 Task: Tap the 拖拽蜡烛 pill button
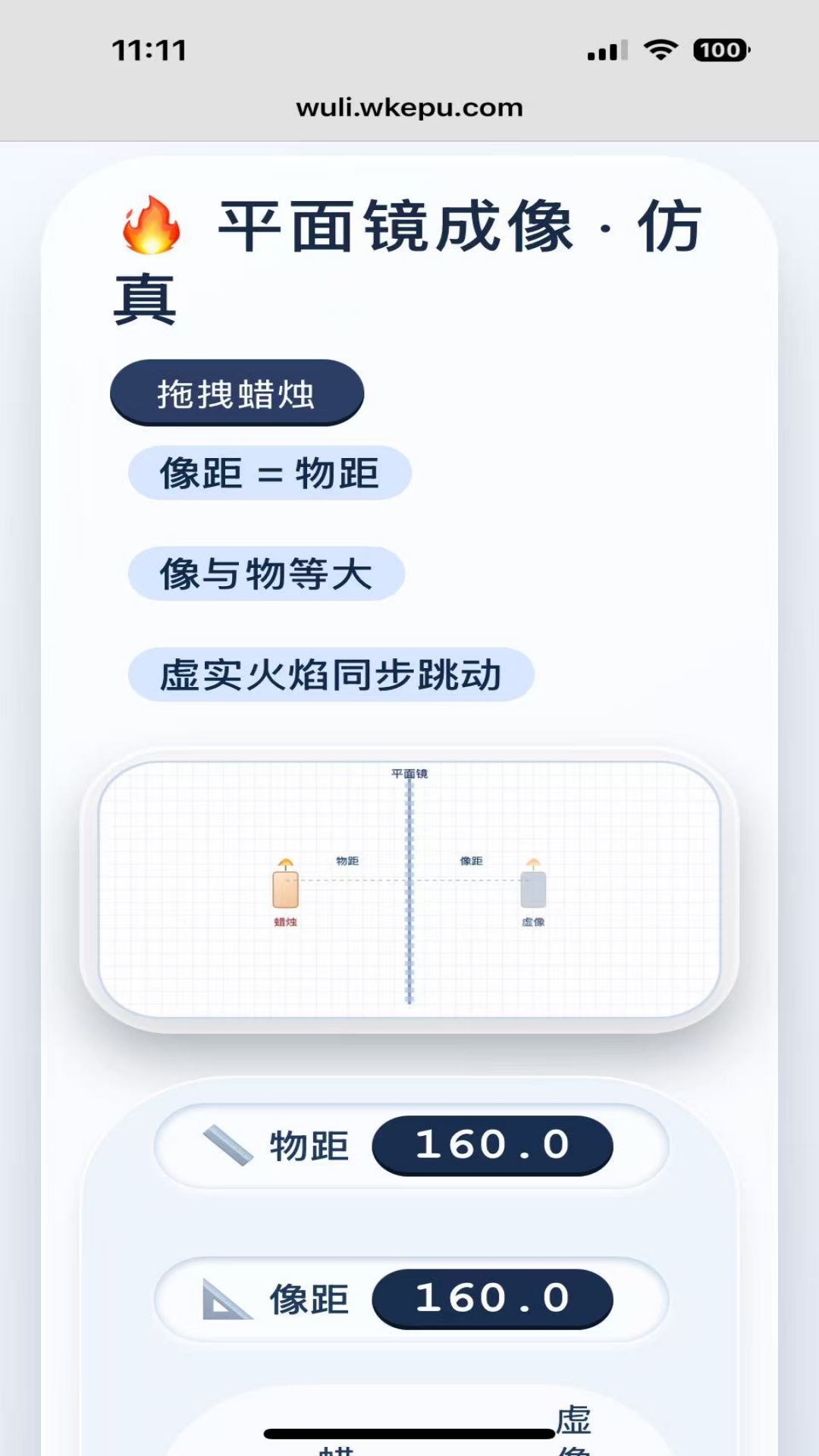pos(237,393)
